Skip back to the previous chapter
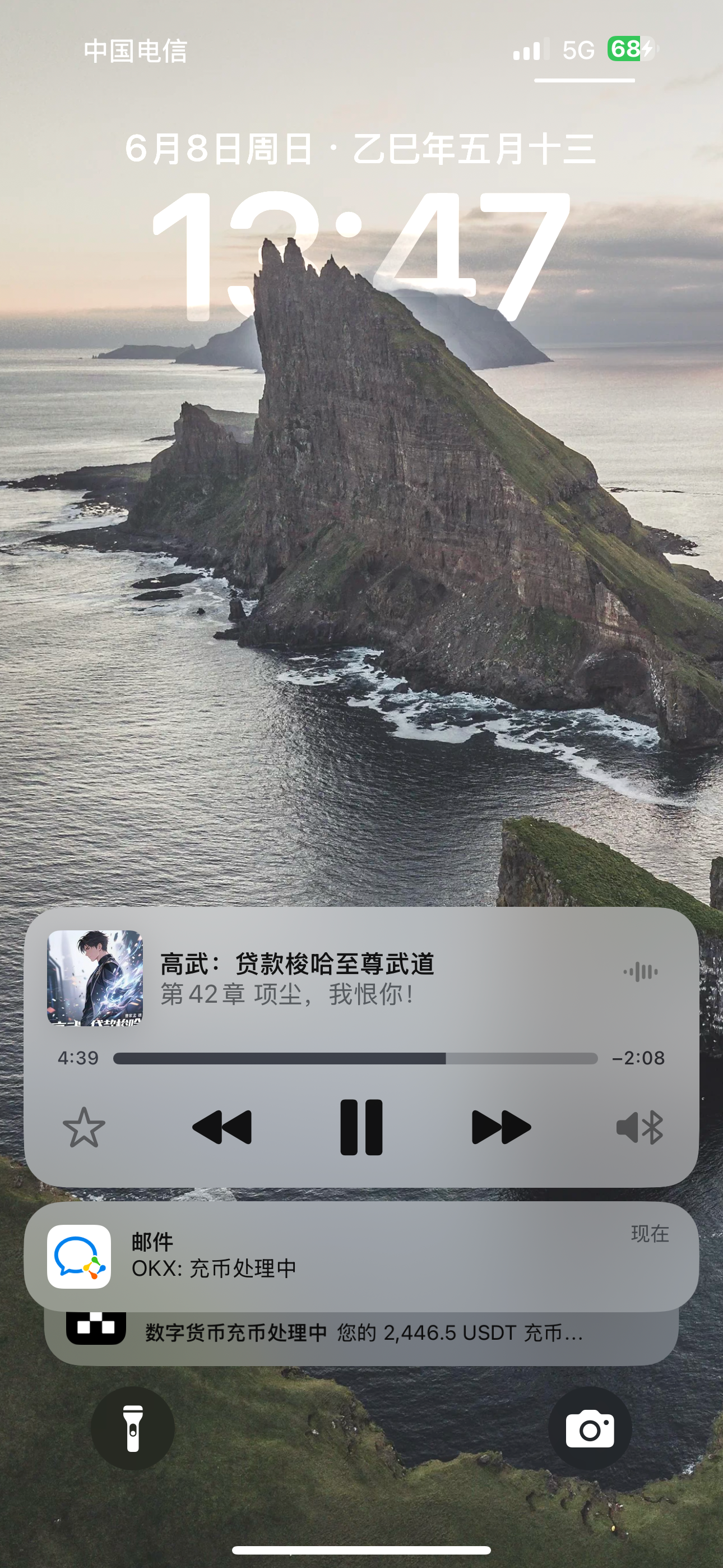Viewport: 723px width, 1568px height. (x=221, y=1127)
